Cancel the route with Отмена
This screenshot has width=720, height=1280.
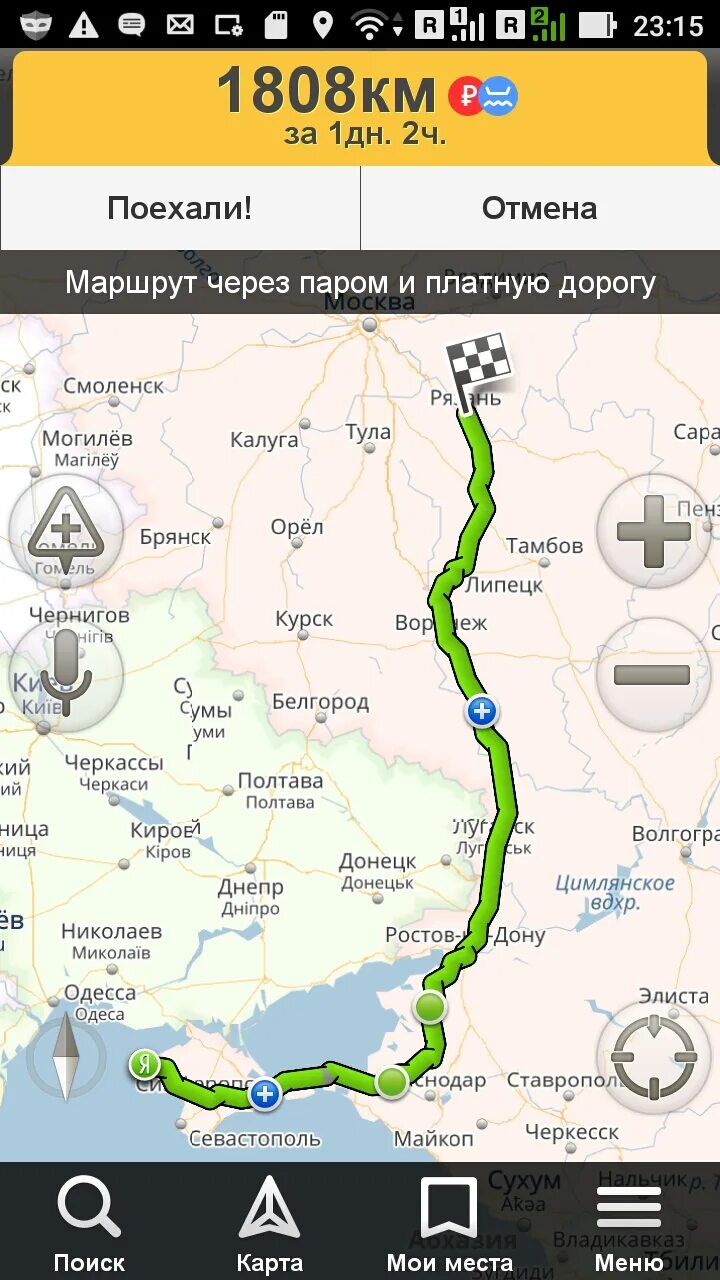tap(540, 208)
